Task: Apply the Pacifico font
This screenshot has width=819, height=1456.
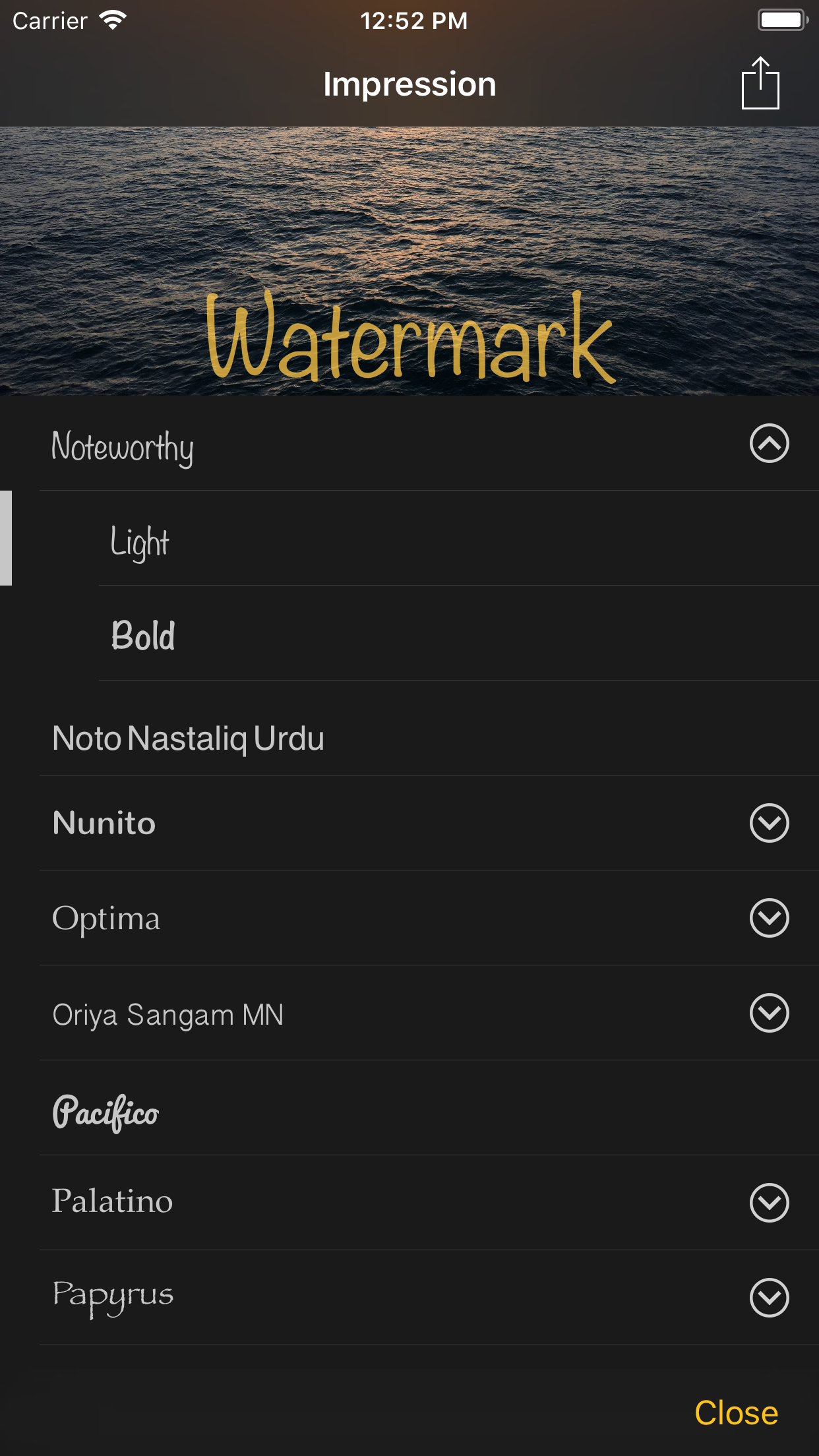Action: click(x=106, y=1110)
